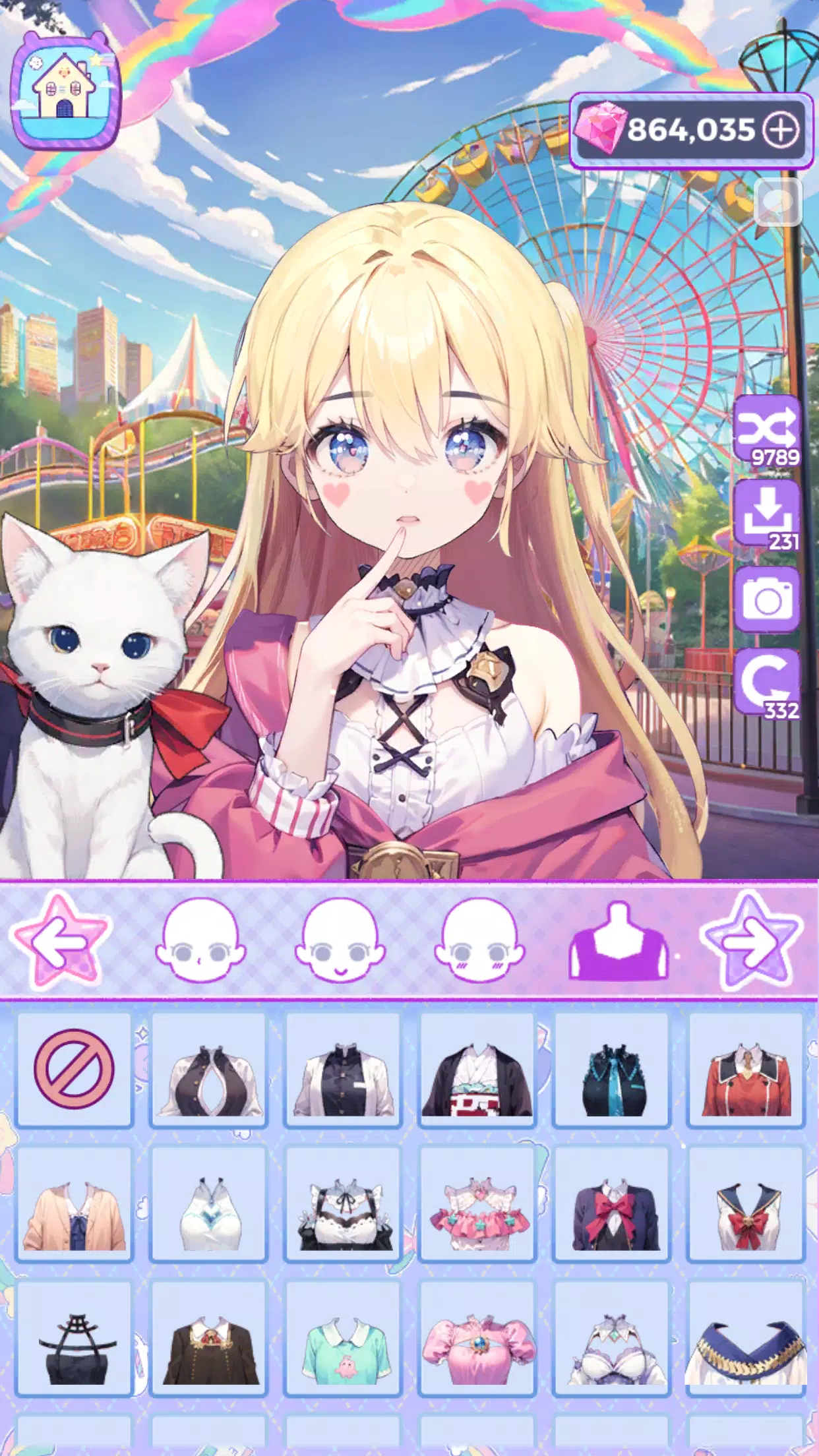Pick the pink puff-sleeve dress
Image resolution: width=819 pixels, height=1456 pixels.
[x=477, y=1339]
